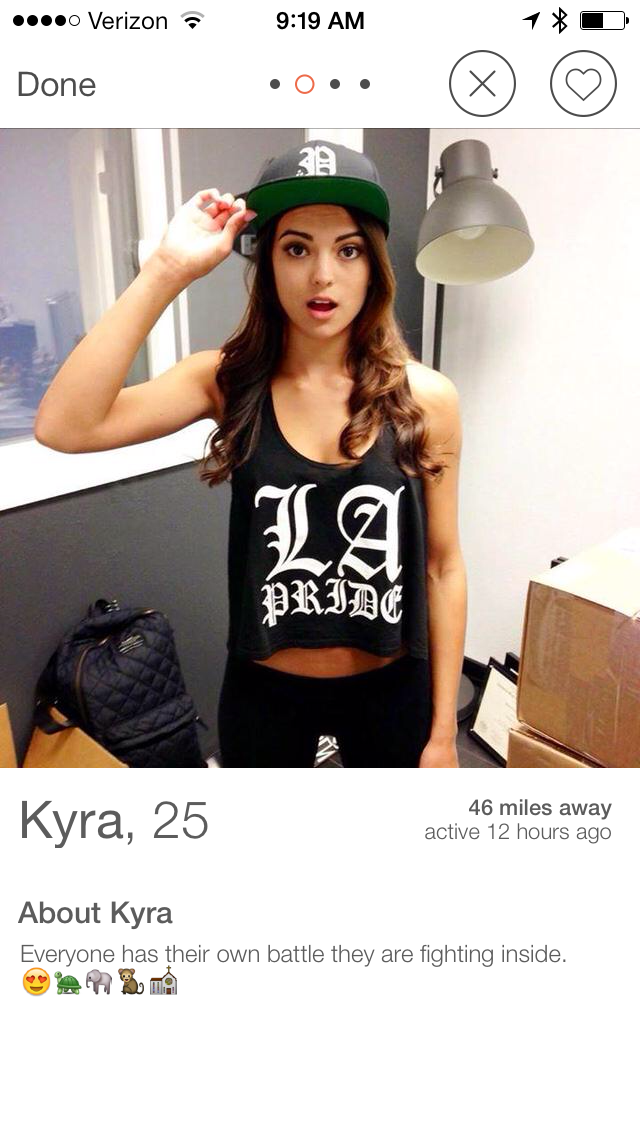Tap Done to close the profile
The height and width of the screenshot is (1136, 640).
[57, 85]
